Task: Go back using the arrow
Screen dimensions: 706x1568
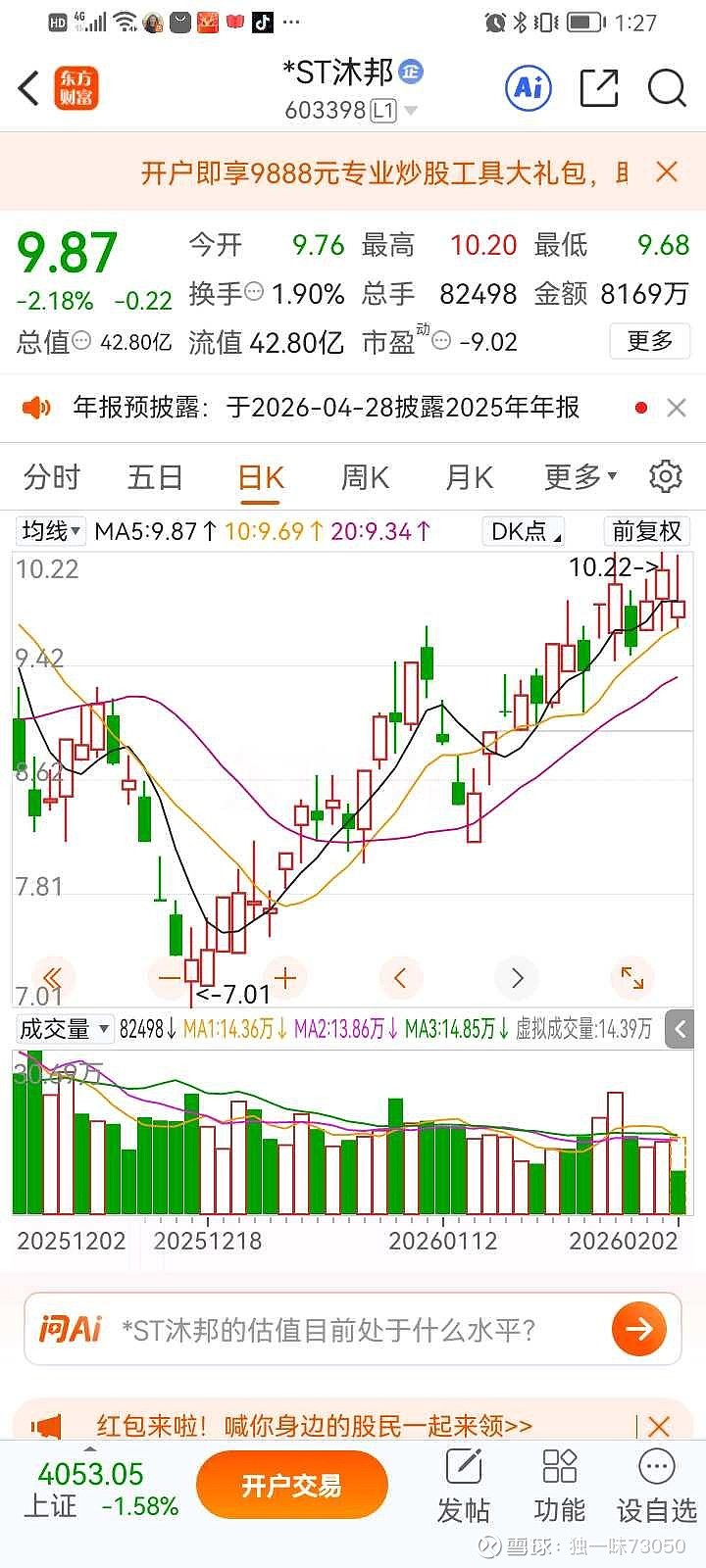Action: pyautogui.click(x=29, y=89)
